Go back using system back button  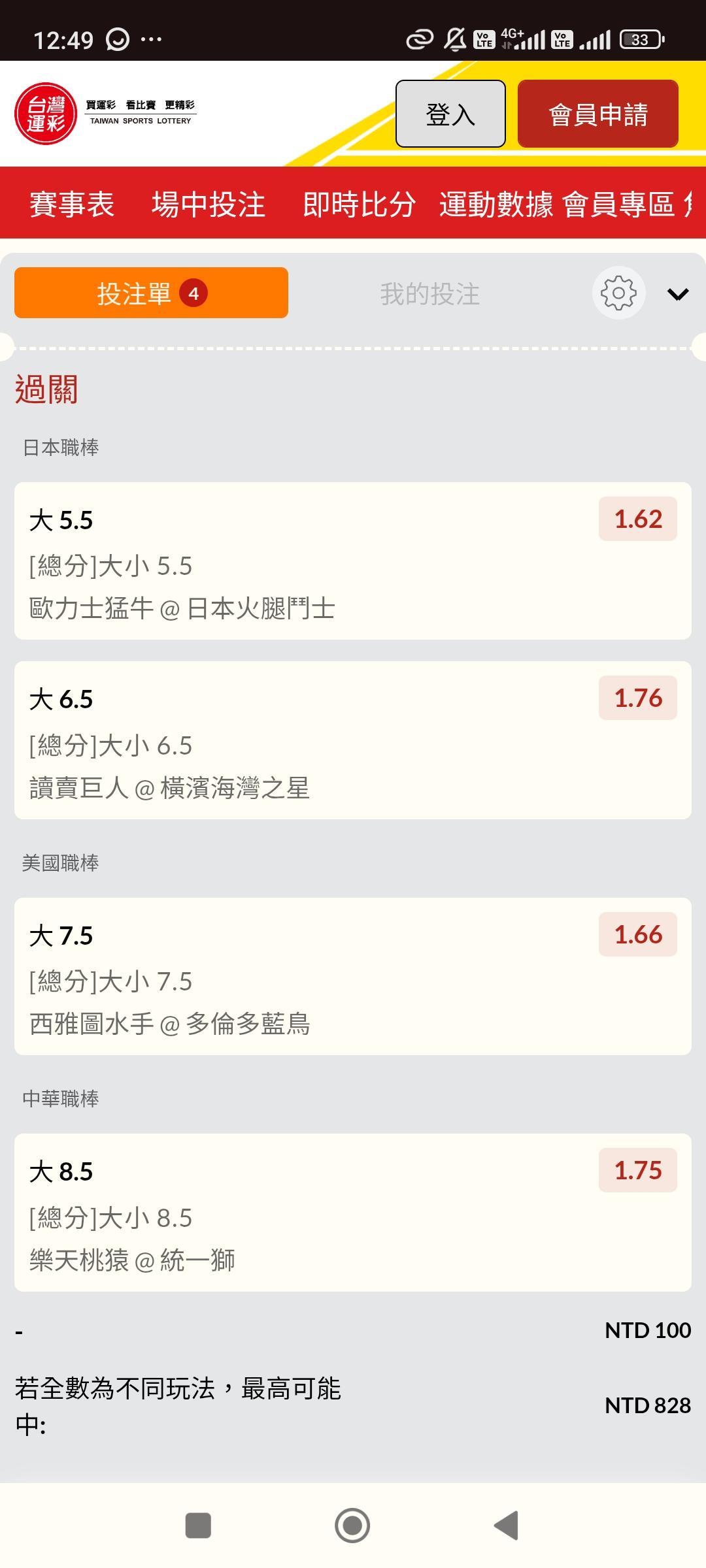coord(506,1526)
